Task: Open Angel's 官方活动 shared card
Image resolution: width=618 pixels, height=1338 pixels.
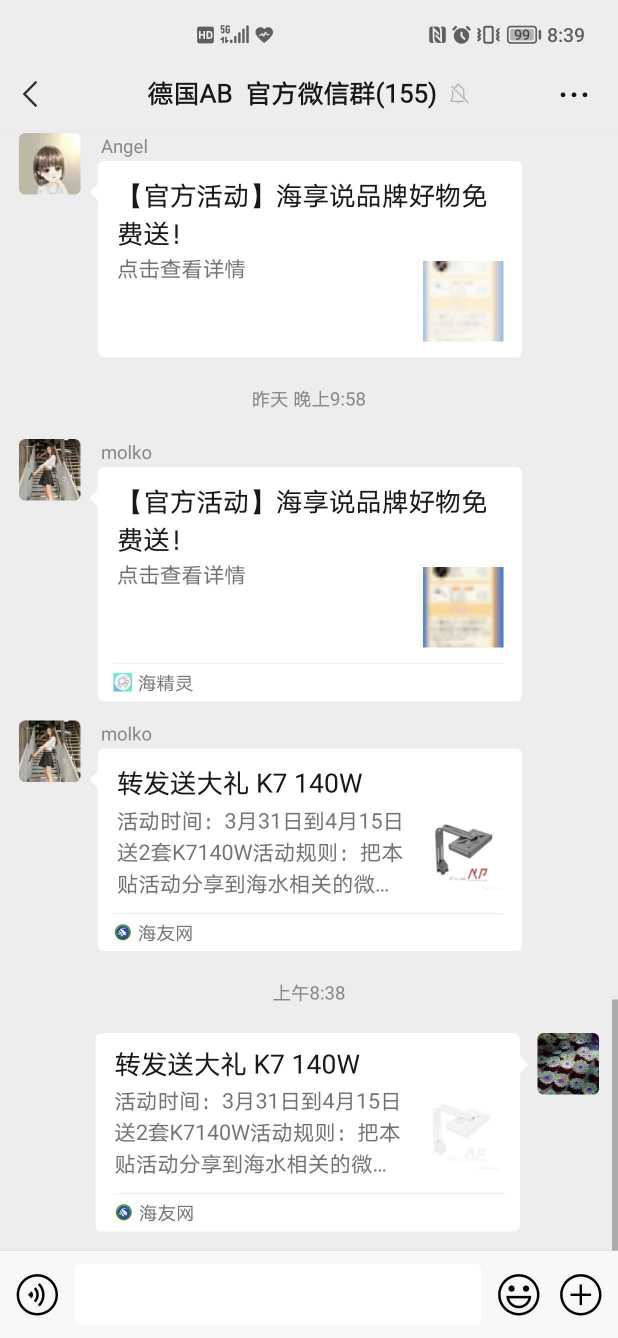Action: pyautogui.click(x=309, y=258)
